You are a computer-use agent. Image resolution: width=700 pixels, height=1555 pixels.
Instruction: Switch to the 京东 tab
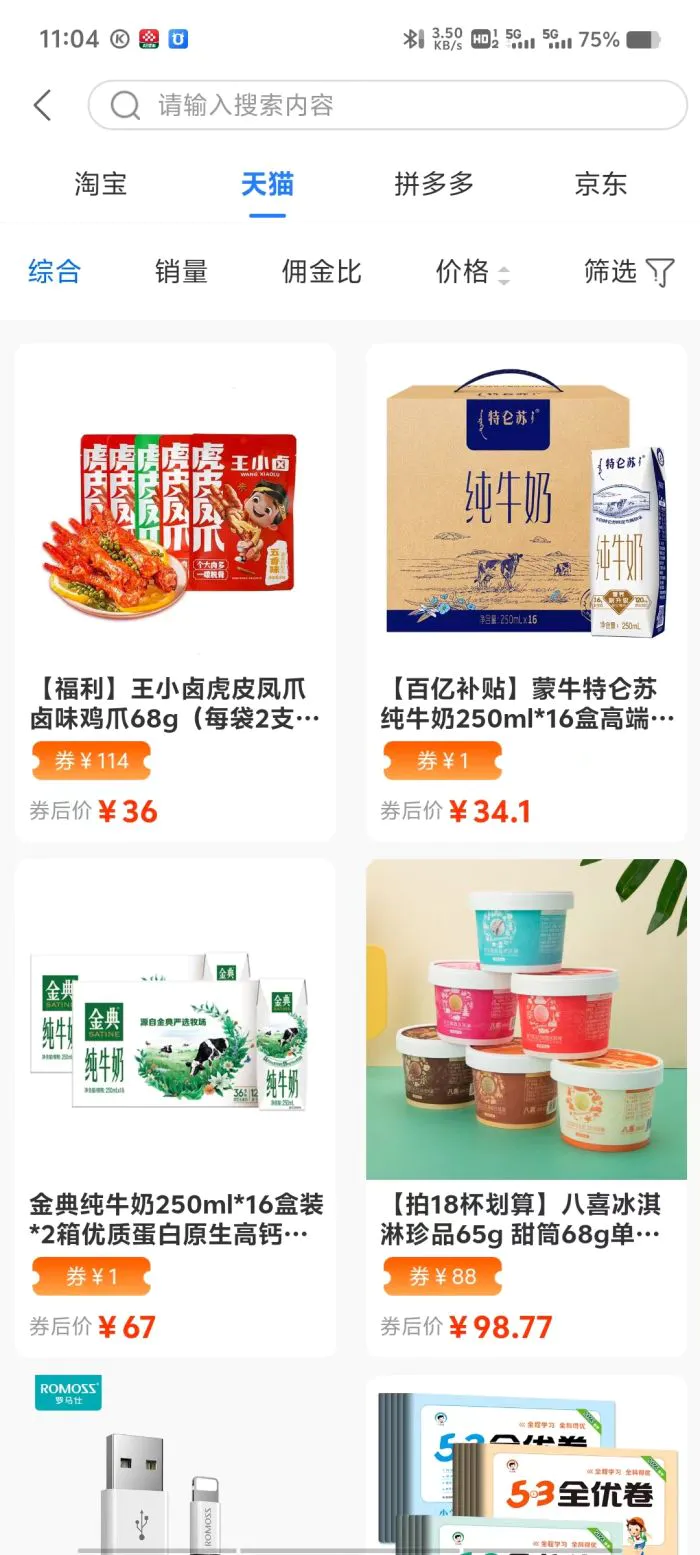click(600, 184)
